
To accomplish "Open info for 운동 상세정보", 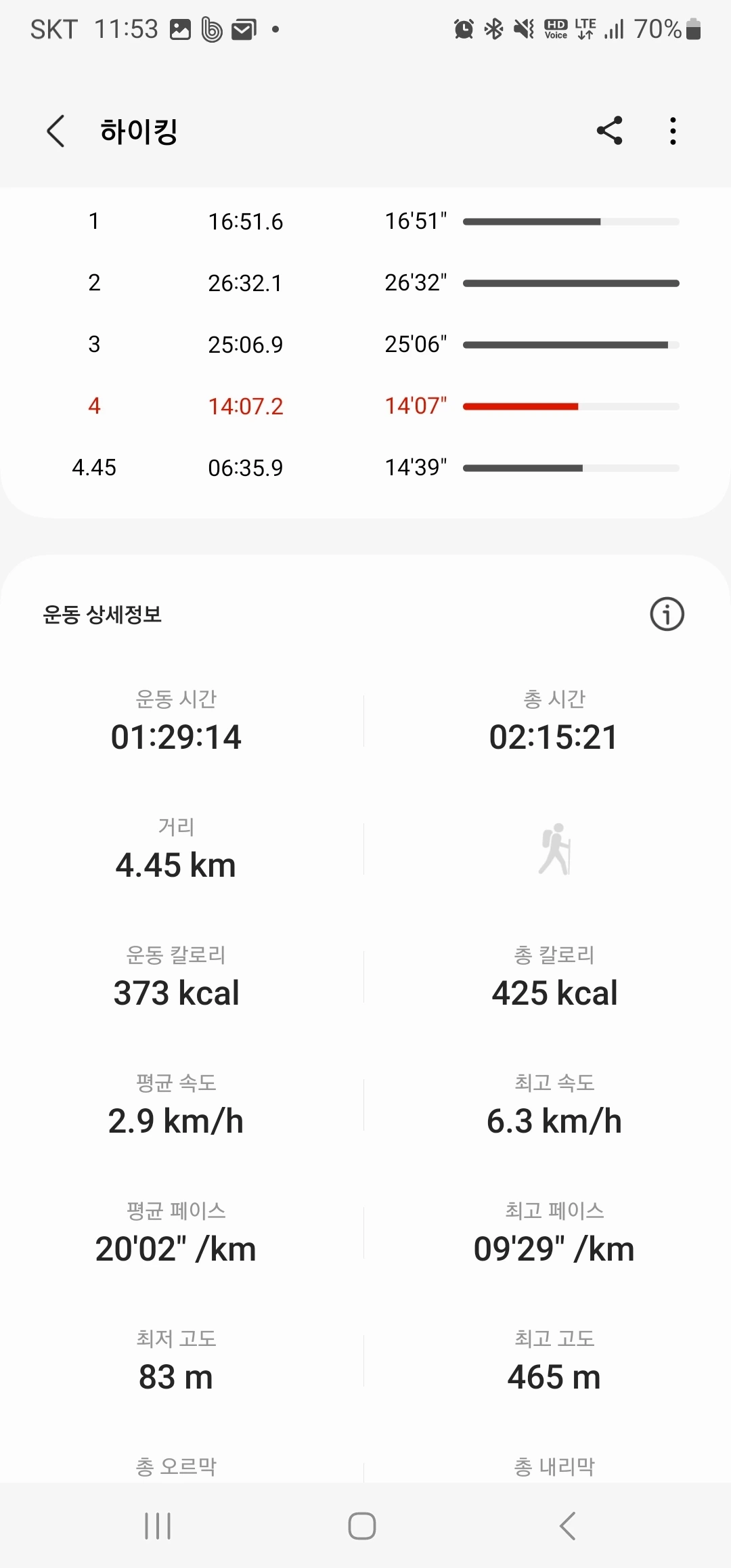I will pyautogui.click(x=667, y=614).
